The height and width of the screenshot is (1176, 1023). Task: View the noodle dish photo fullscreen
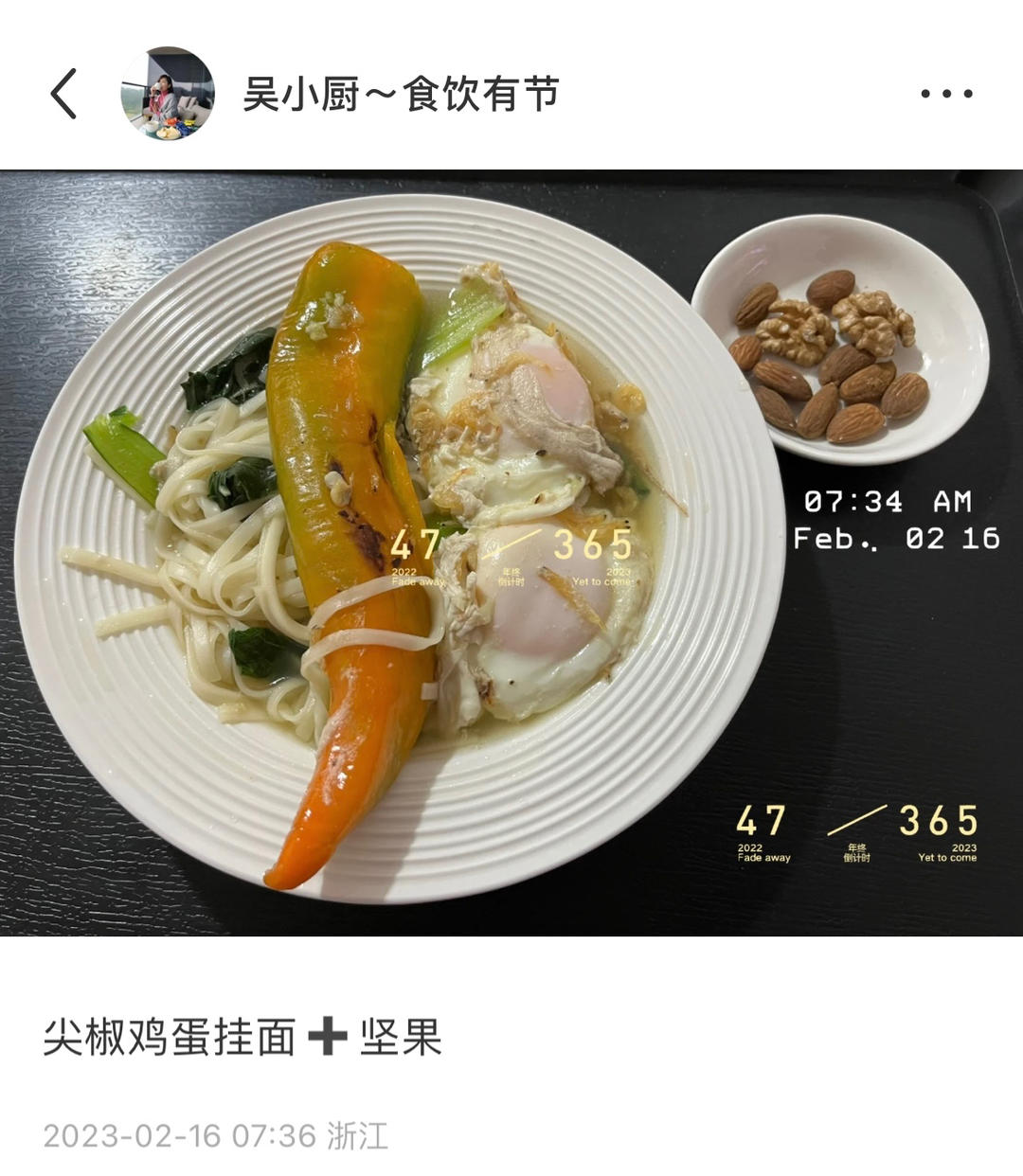click(511, 553)
